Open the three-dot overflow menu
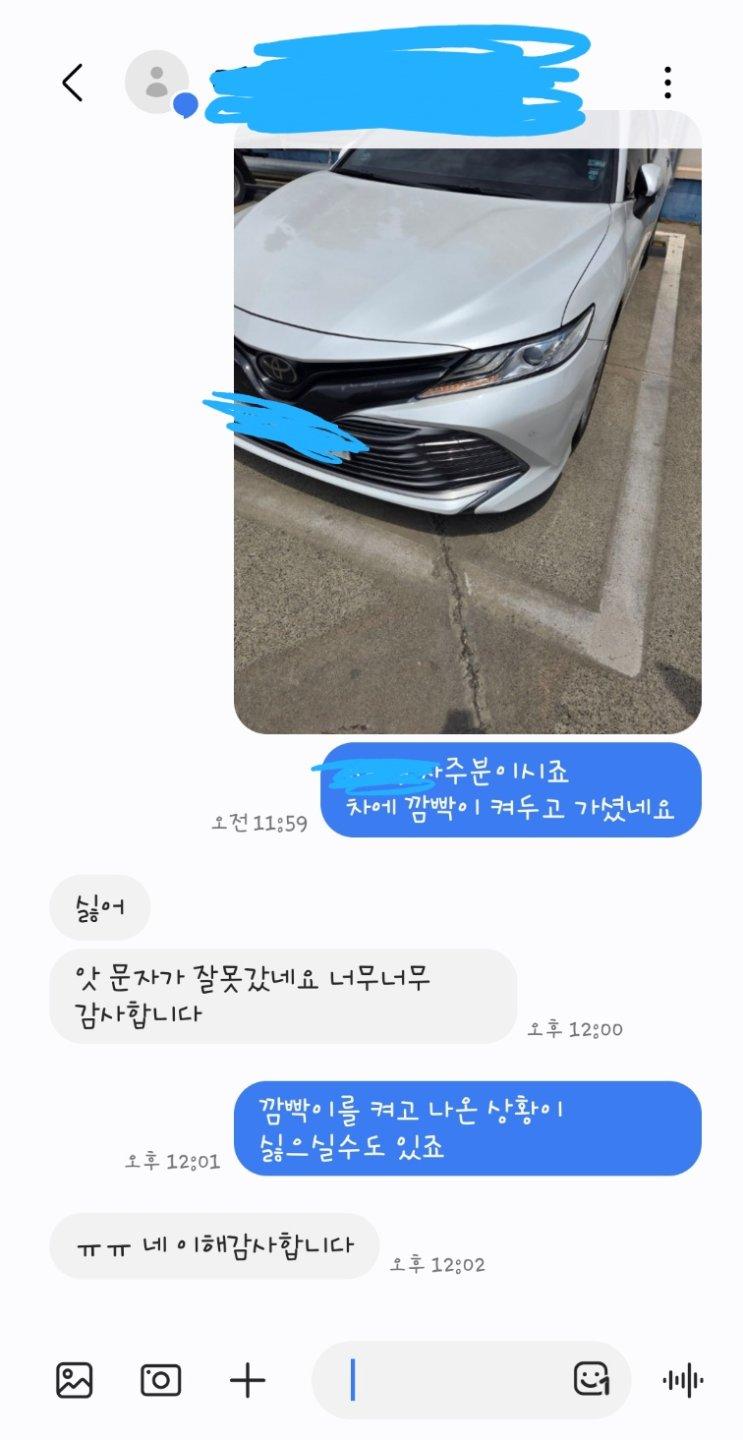The image size is (743, 1440). (667, 83)
